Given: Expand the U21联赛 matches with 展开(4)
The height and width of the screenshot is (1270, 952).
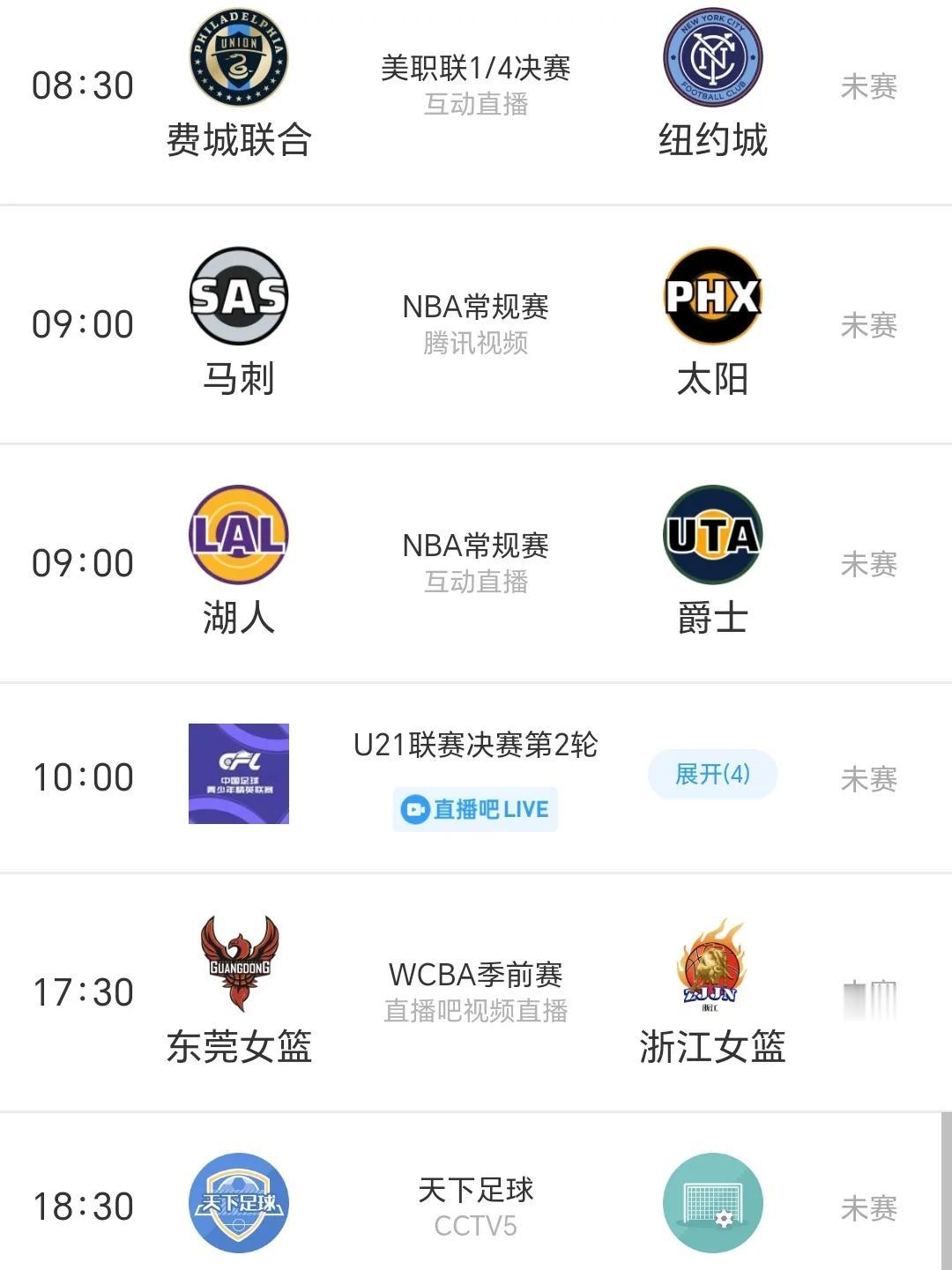Looking at the screenshot, I should [x=712, y=775].
